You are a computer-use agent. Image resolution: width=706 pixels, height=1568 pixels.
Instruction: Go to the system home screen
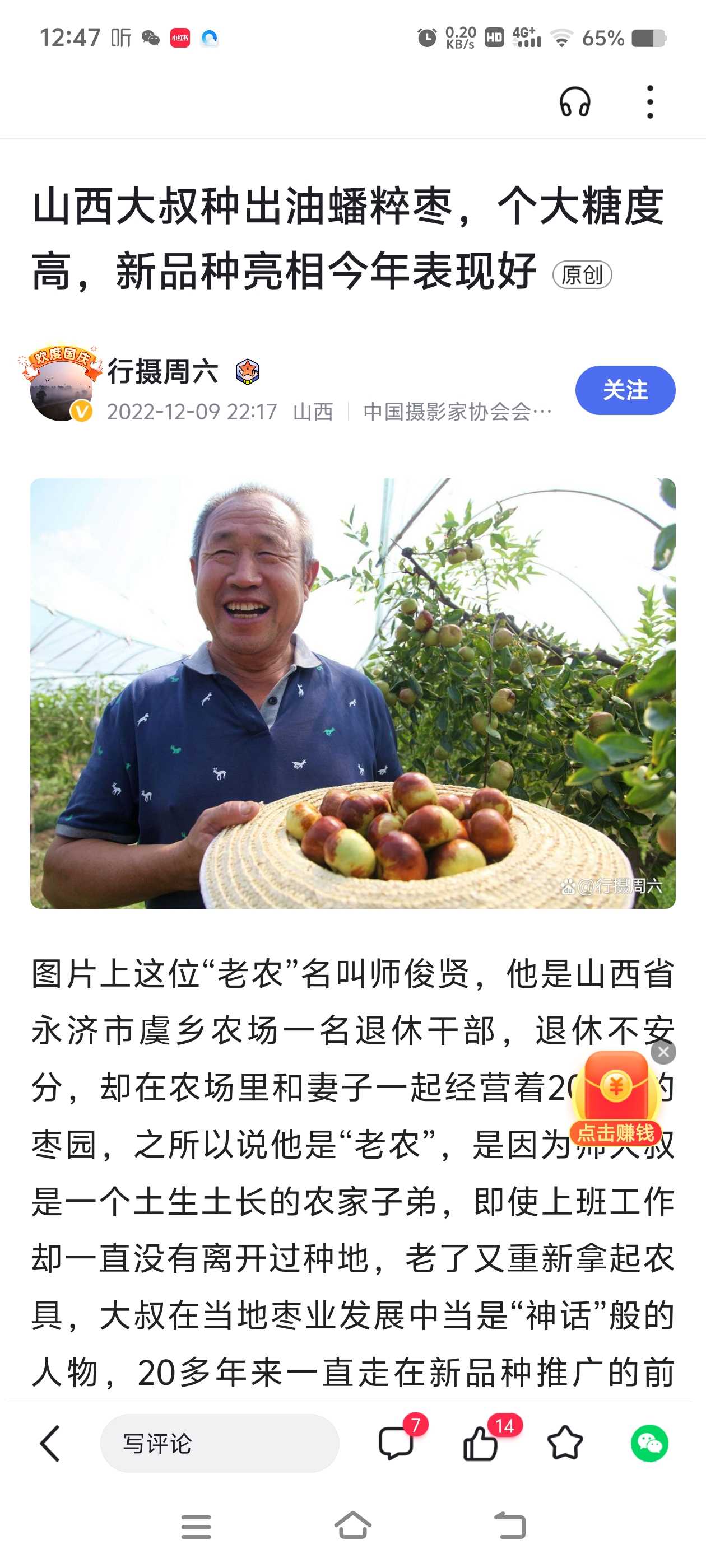point(352,1526)
